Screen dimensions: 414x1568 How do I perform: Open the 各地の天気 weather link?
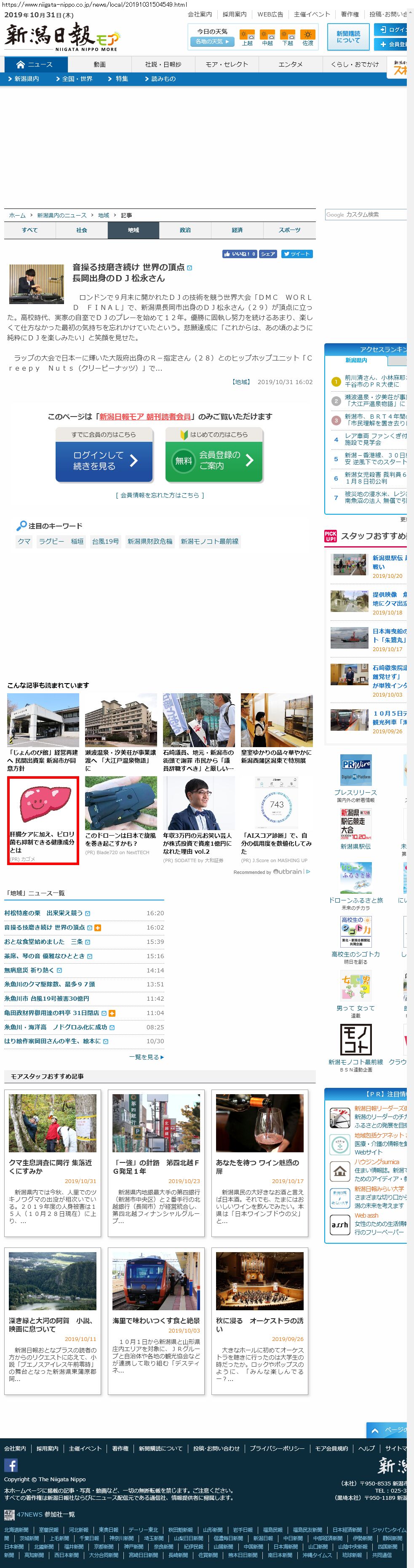click(x=211, y=41)
